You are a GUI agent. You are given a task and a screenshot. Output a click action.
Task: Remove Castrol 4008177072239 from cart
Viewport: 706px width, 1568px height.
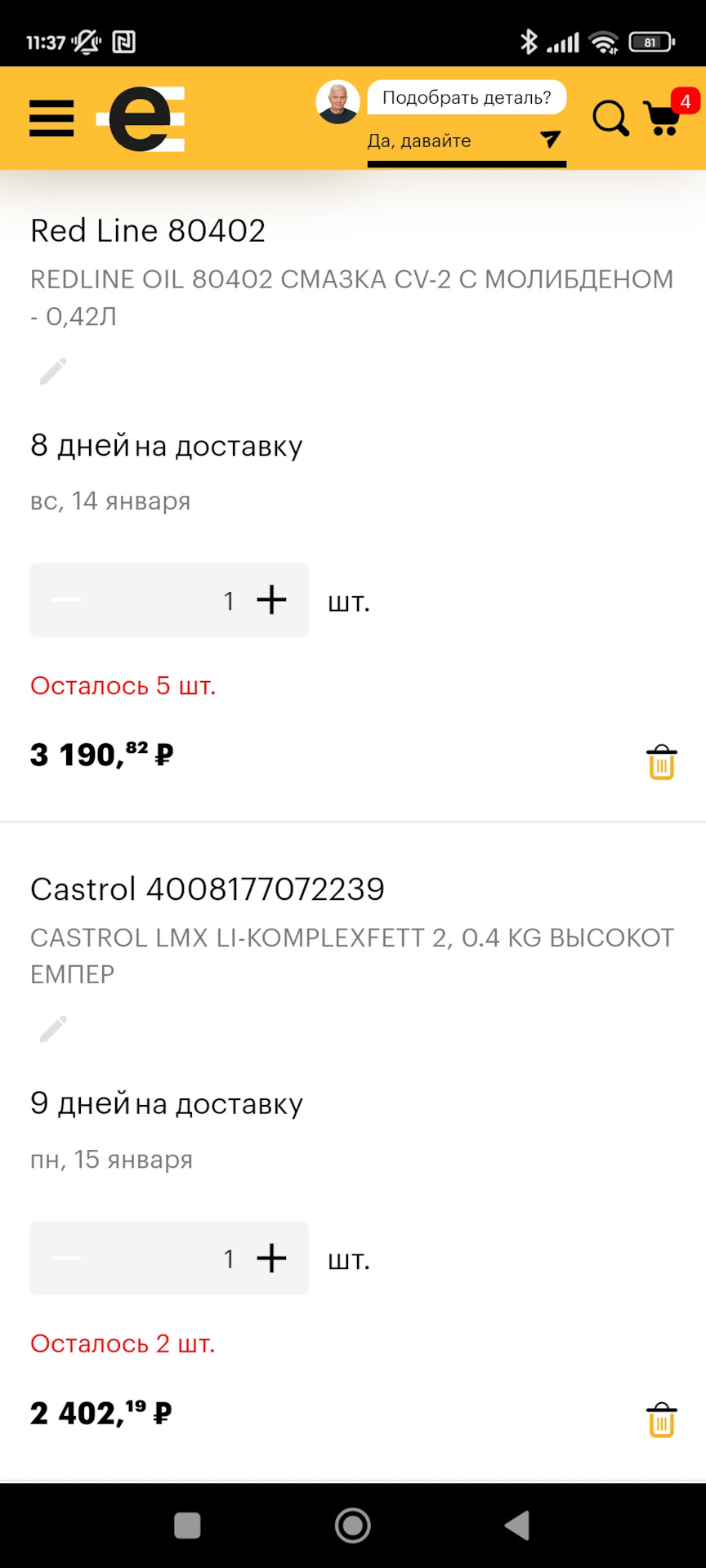[661, 1420]
